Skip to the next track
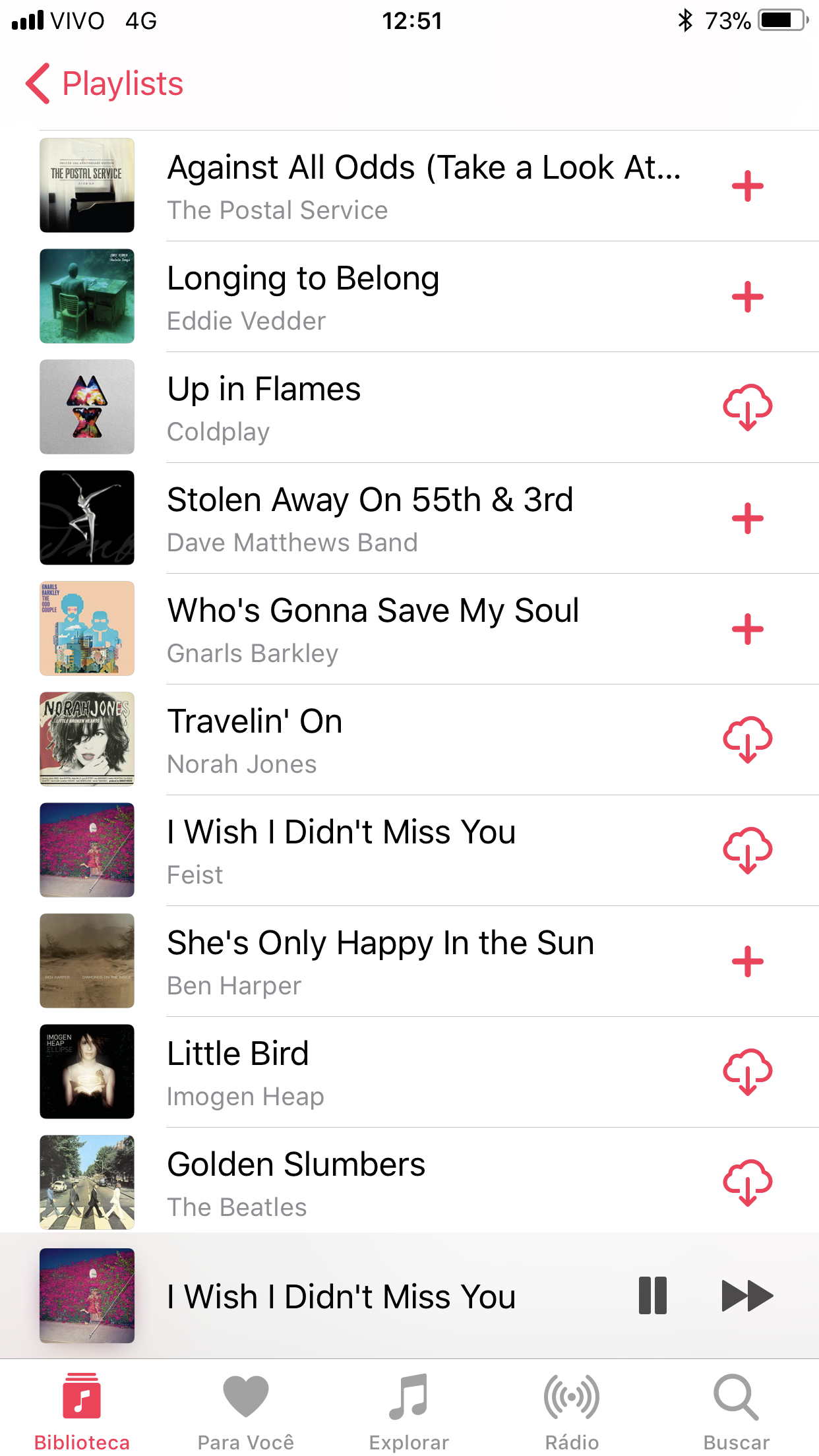This screenshot has height=1456, width=819. click(747, 1296)
